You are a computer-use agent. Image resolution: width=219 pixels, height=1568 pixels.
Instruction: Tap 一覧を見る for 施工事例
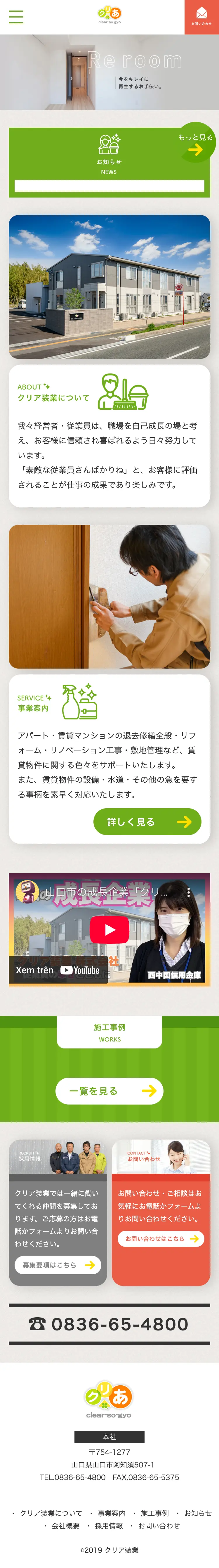pos(109,1091)
